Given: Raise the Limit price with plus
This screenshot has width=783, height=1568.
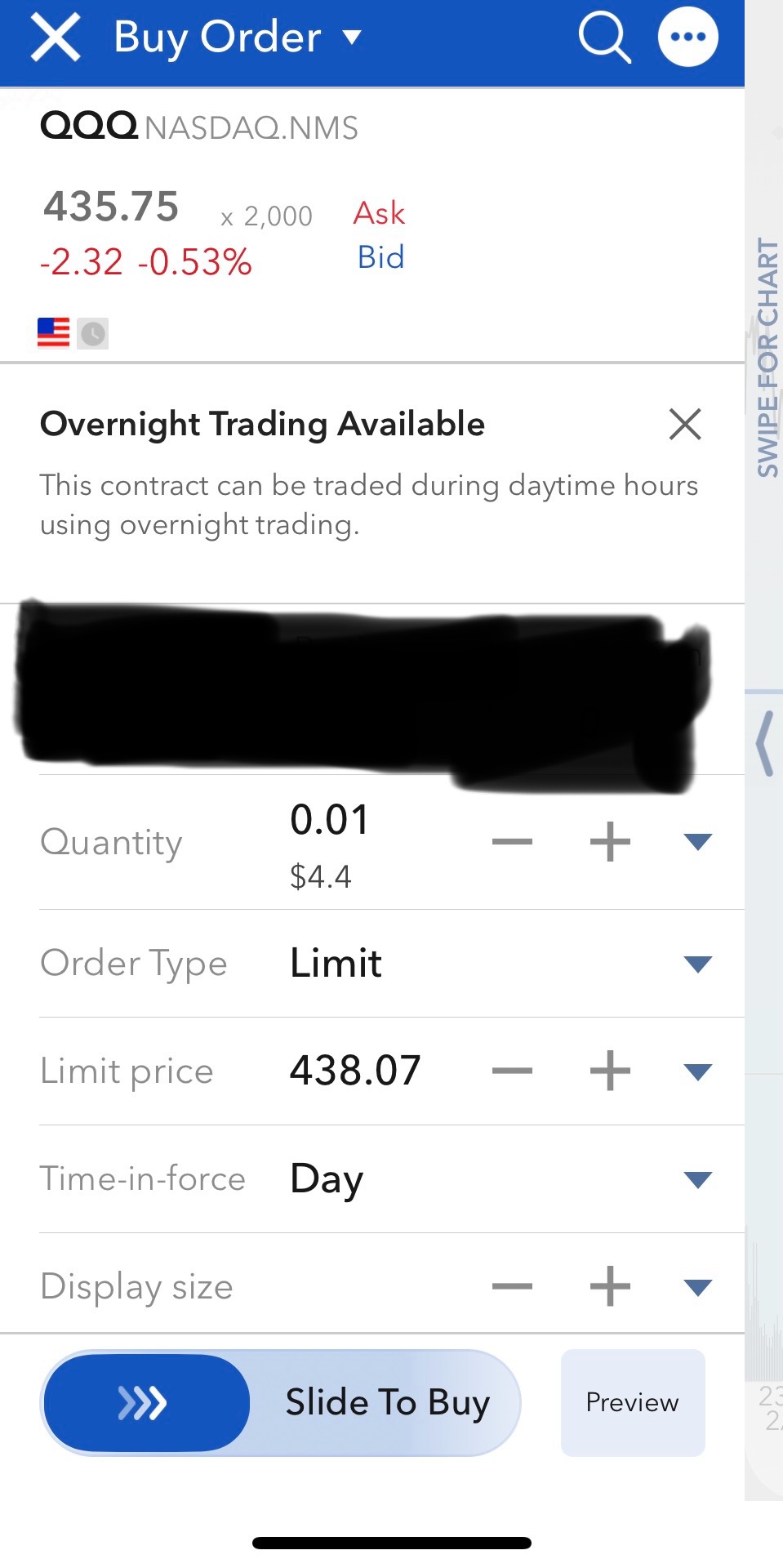Looking at the screenshot, I should click(610, 1071).
